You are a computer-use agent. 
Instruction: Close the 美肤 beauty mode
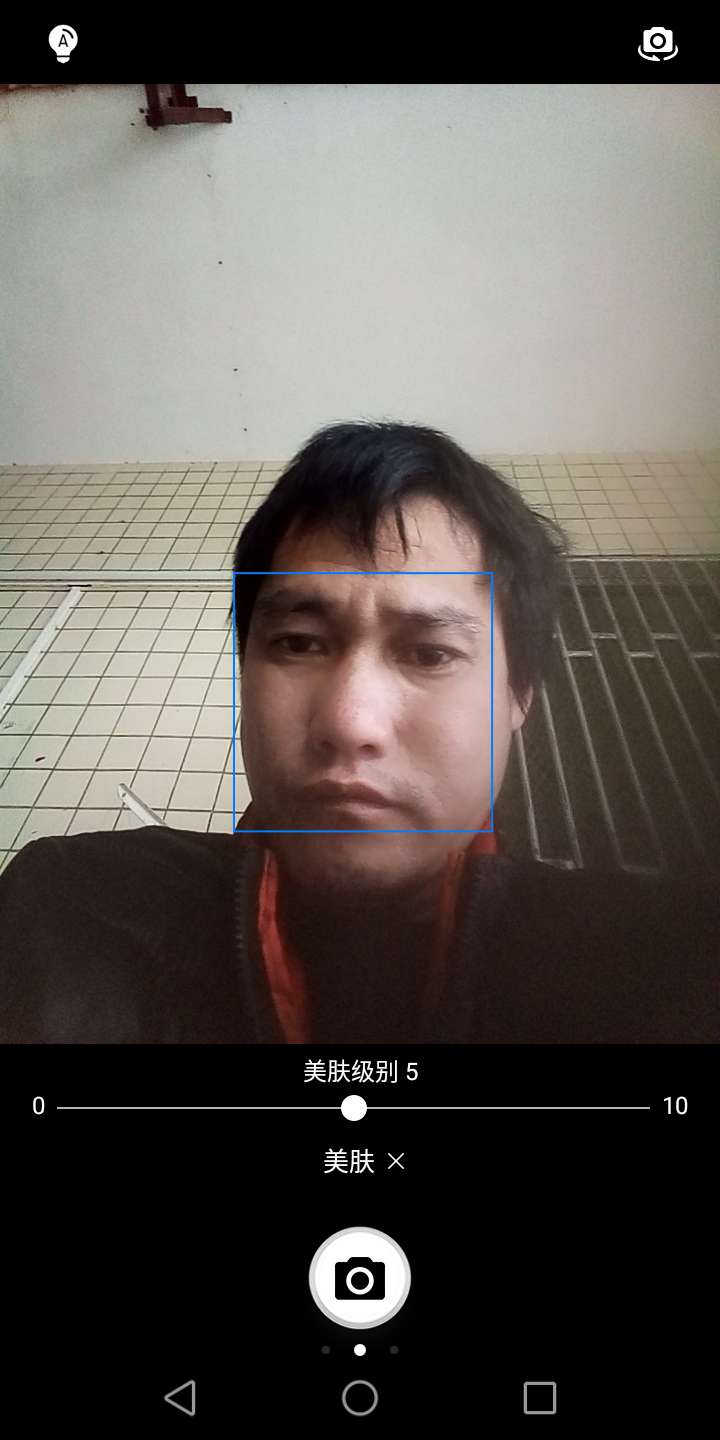tap(396, 1162)
